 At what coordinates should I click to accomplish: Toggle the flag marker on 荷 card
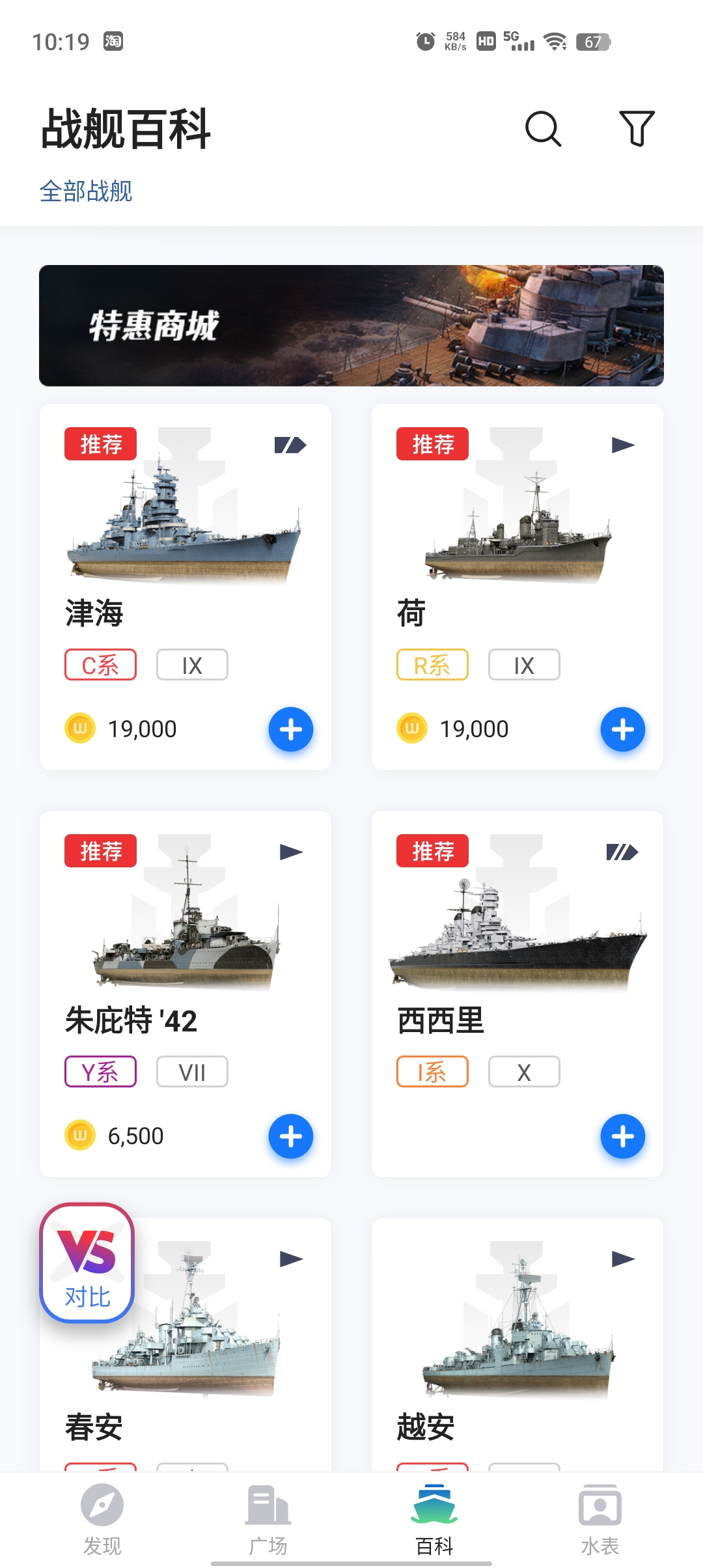click(623, 443)
